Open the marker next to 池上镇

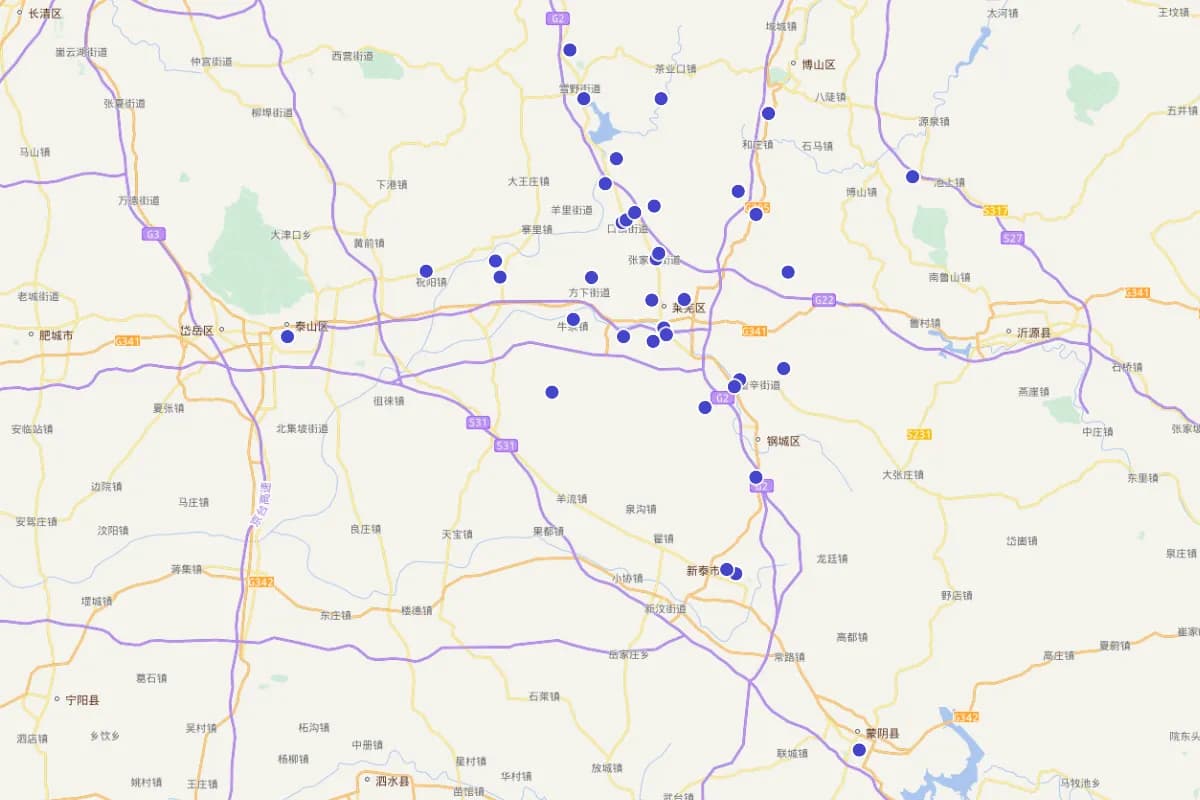click(x=912, y=177)
